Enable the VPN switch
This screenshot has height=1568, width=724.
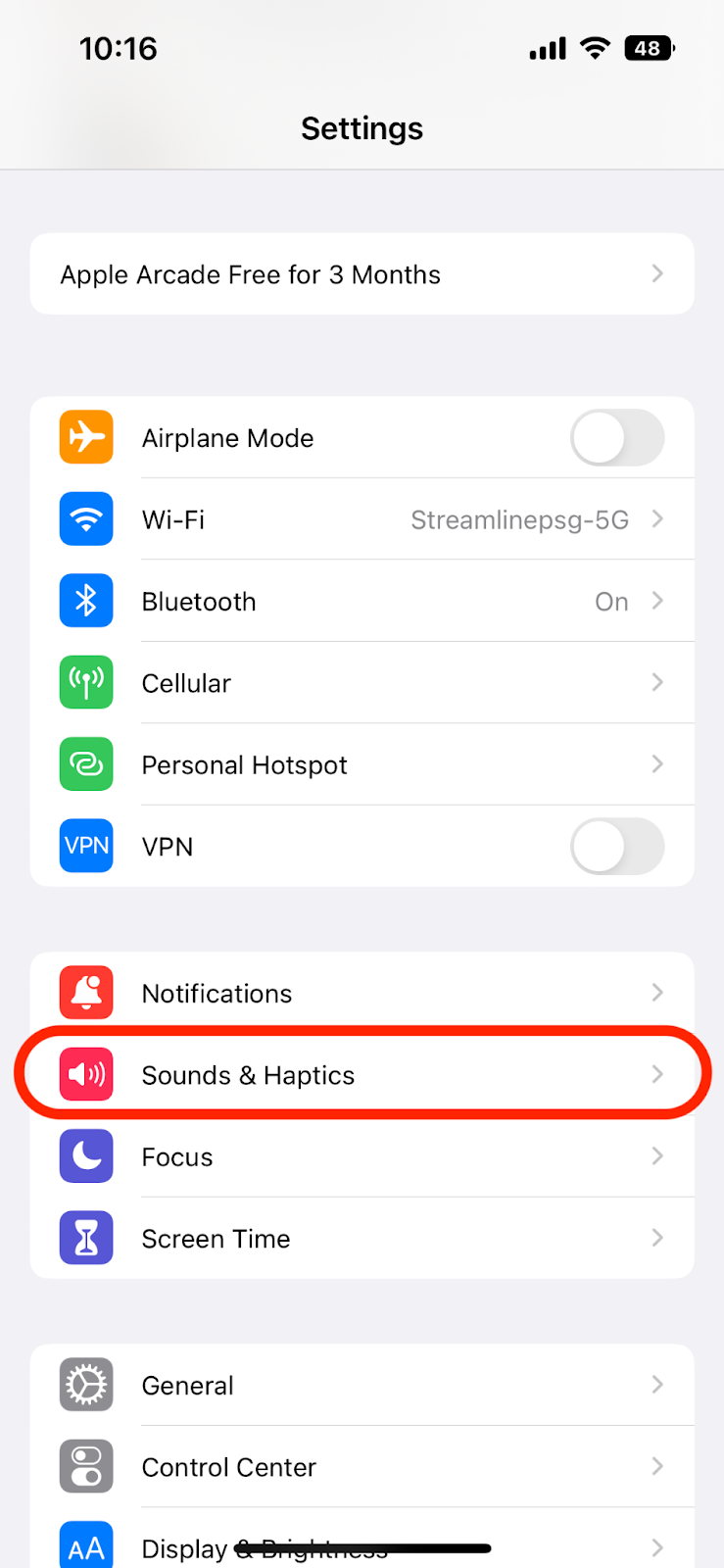click(616, 847)
